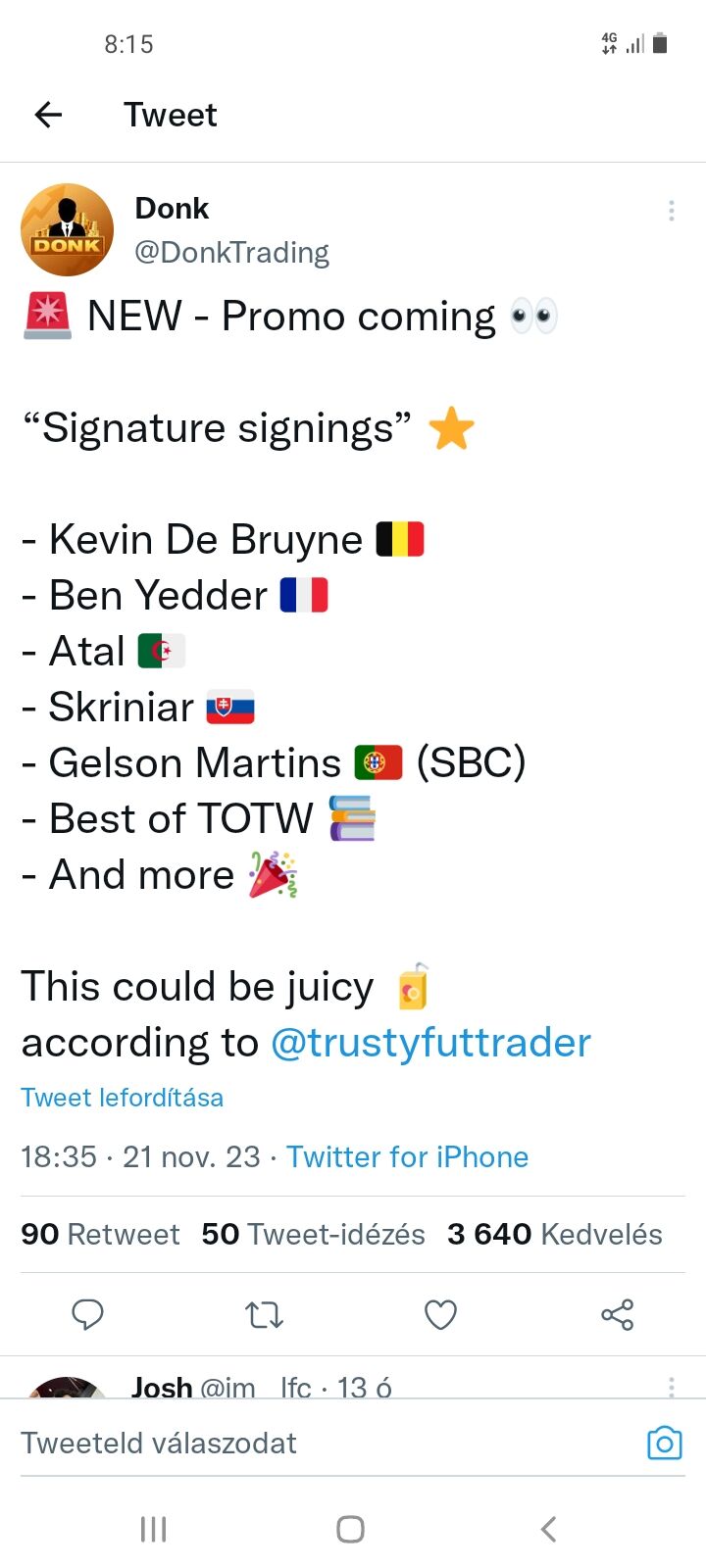
Task: Tap the Tweeteld válaszodat reply field
Action: (324, 1443)
